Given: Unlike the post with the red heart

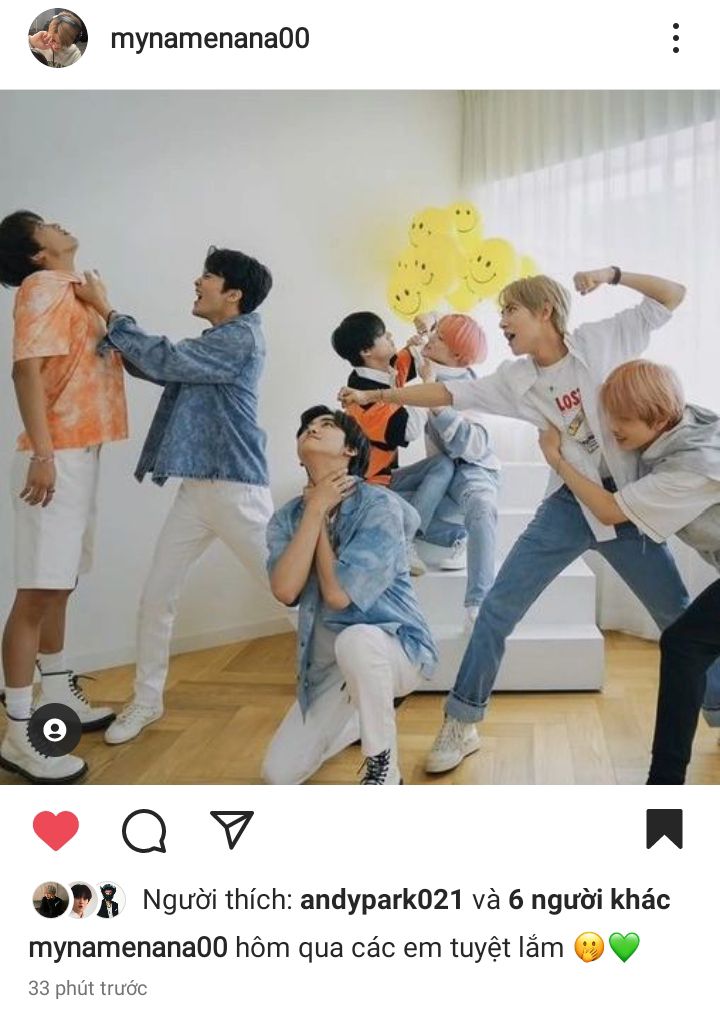Looking at the screenshot, I should point(56,830).
